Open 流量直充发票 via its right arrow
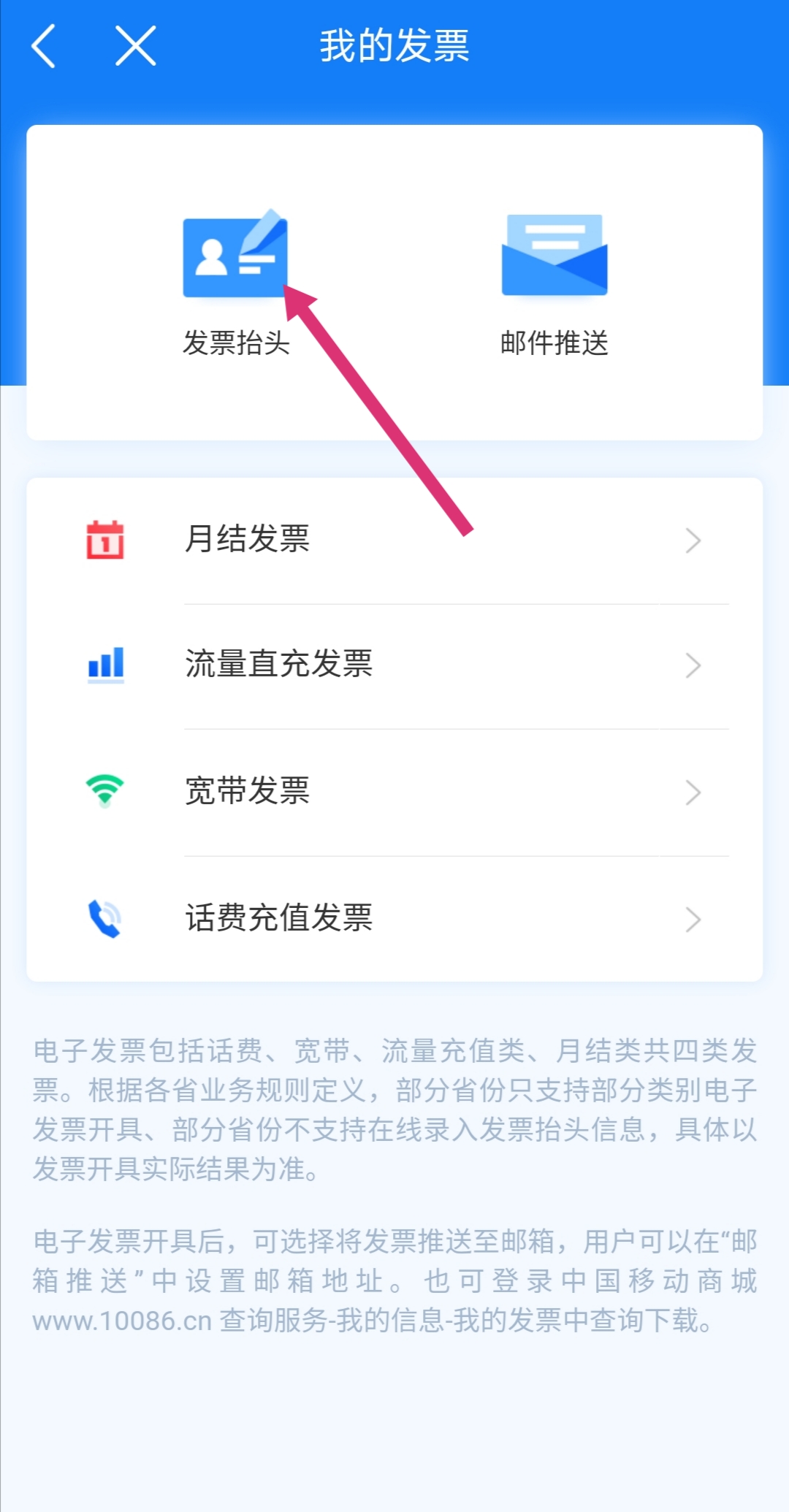Image resolution: width=789 pixels, height=1512 pixels. coord(693,666)
